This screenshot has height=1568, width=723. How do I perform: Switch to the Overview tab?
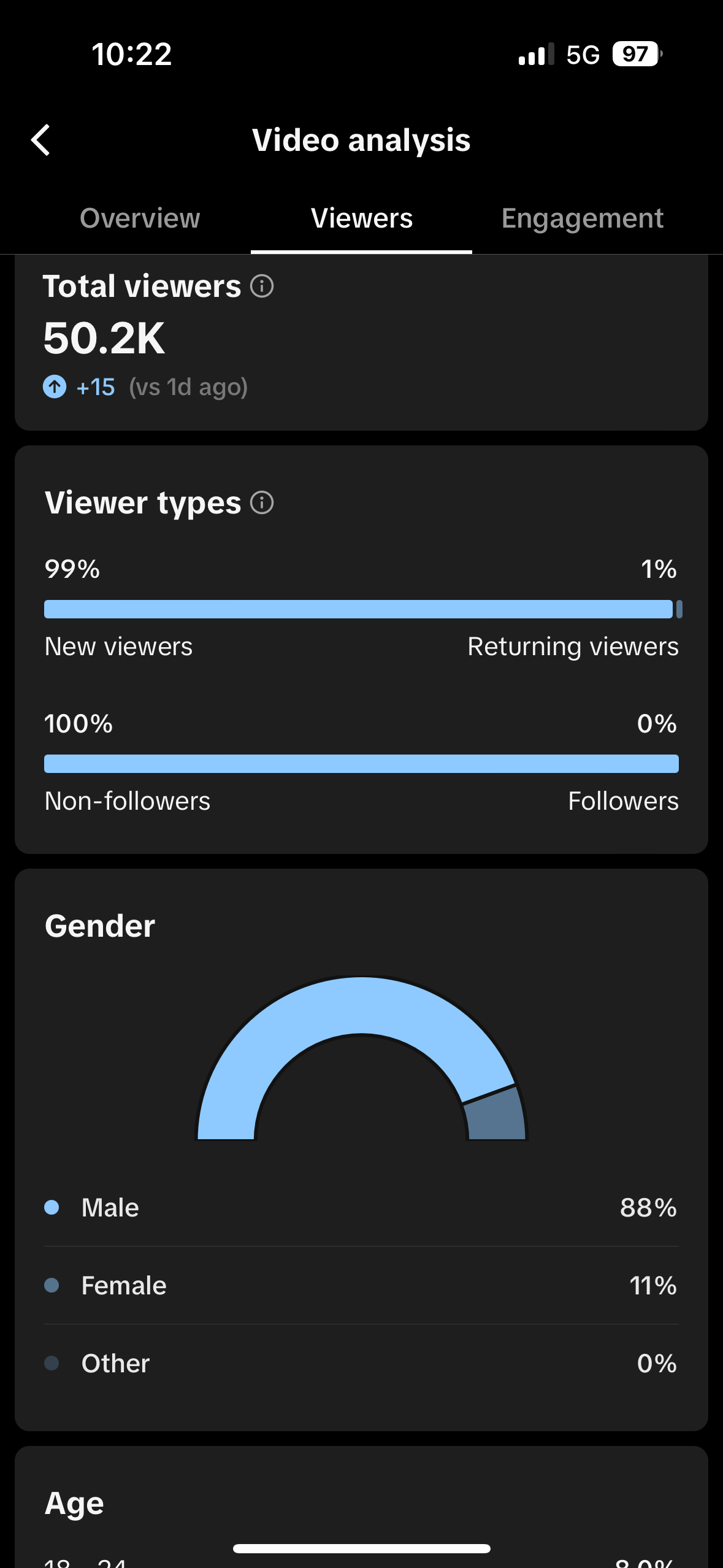coord(140,218)
